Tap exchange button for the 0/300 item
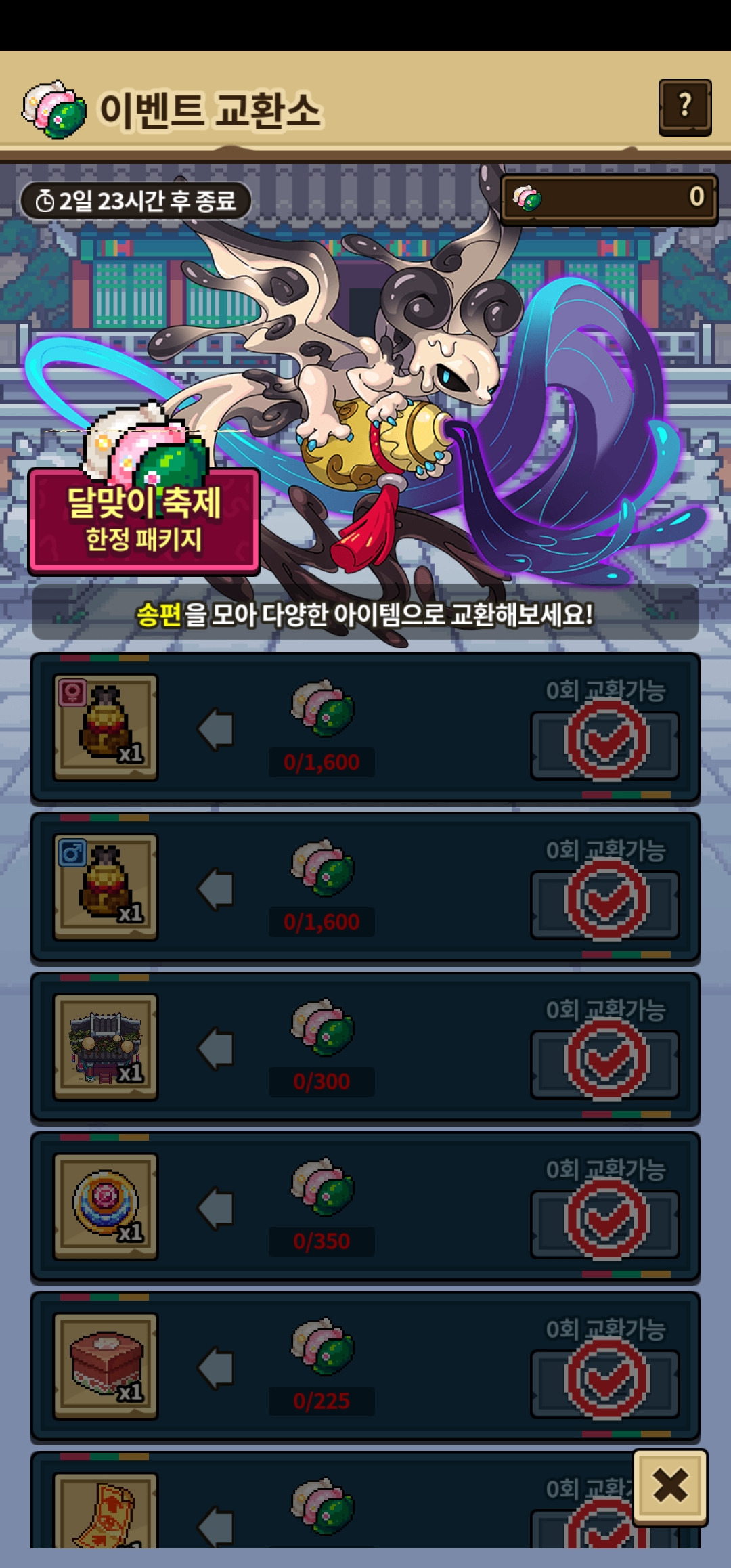Image resolution: width=731 pixels, height=1568 pixels. coord(605,1064)
